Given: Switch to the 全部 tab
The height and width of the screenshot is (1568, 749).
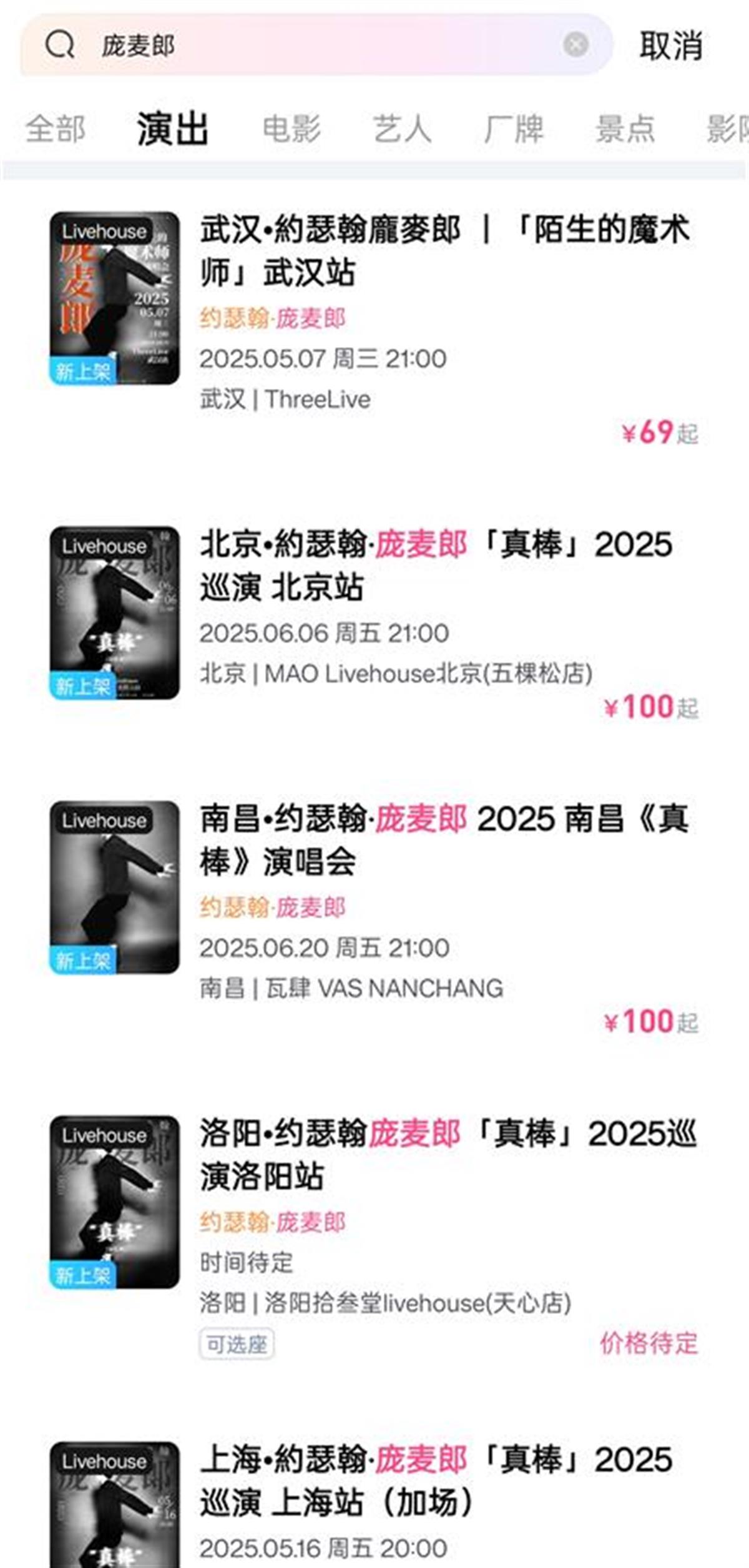Looking at the screenshot, I should pos(55,129).
